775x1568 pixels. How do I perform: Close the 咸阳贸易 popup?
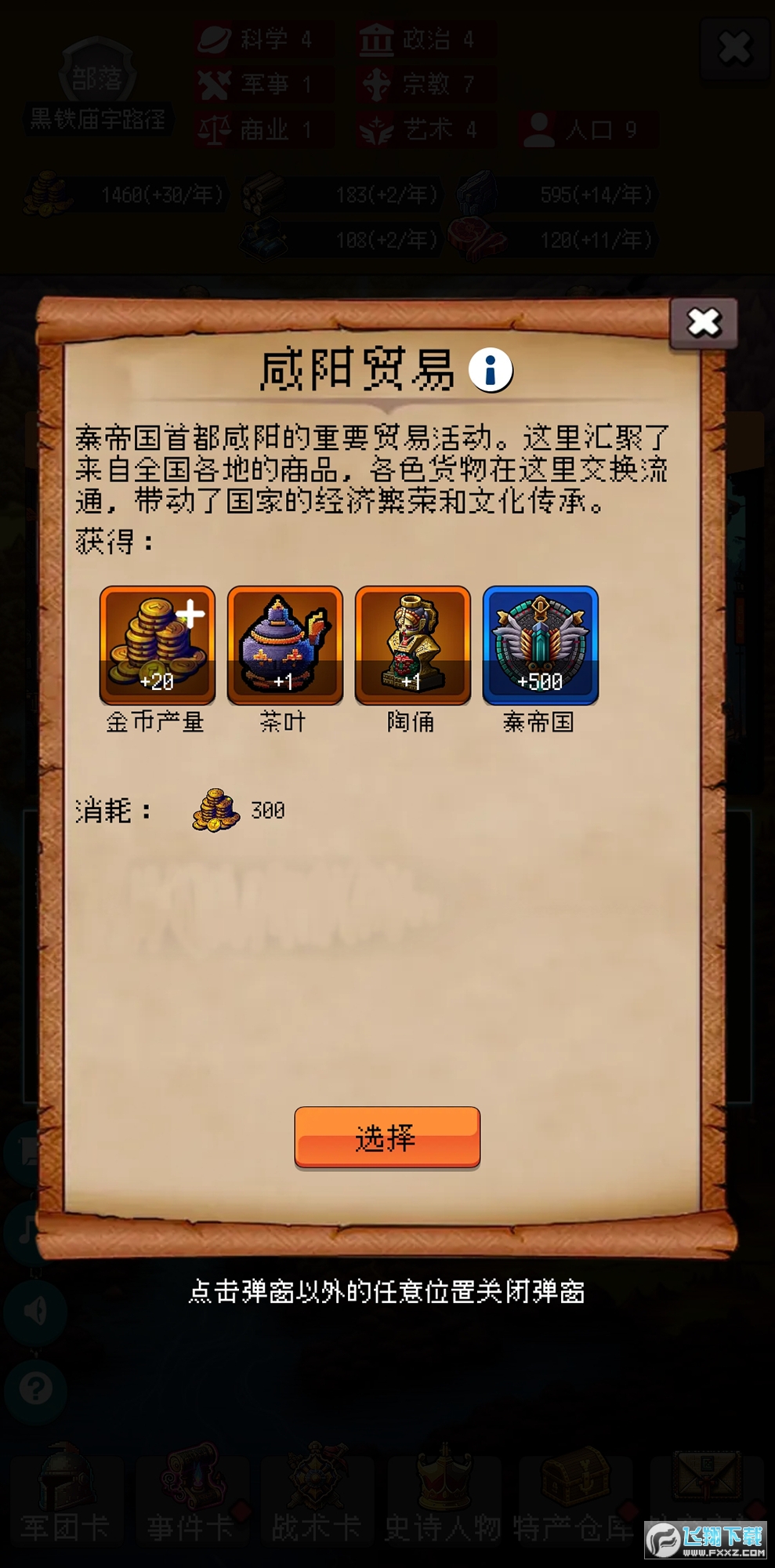coord(703,322)
